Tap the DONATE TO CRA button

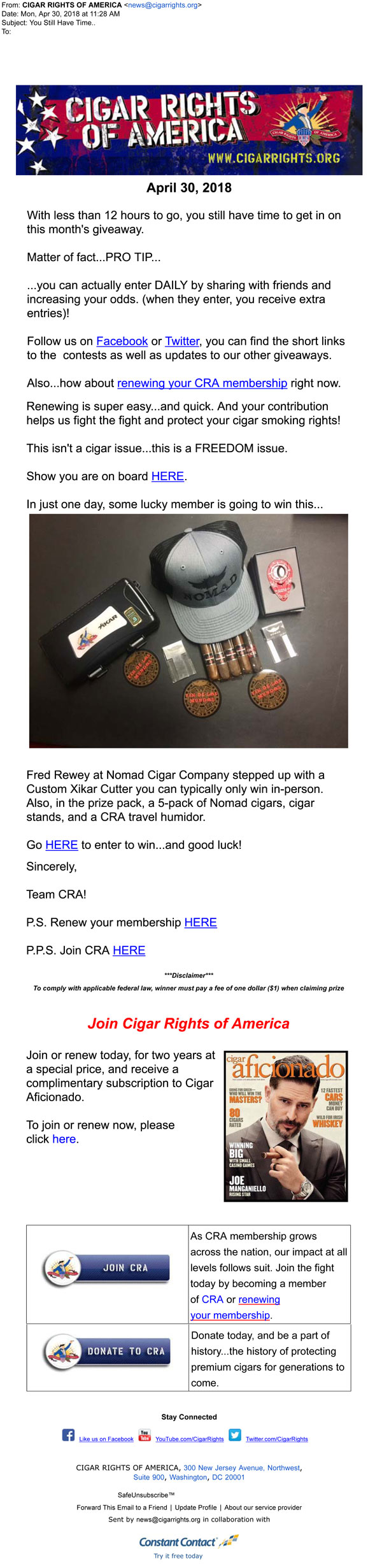107,1351
